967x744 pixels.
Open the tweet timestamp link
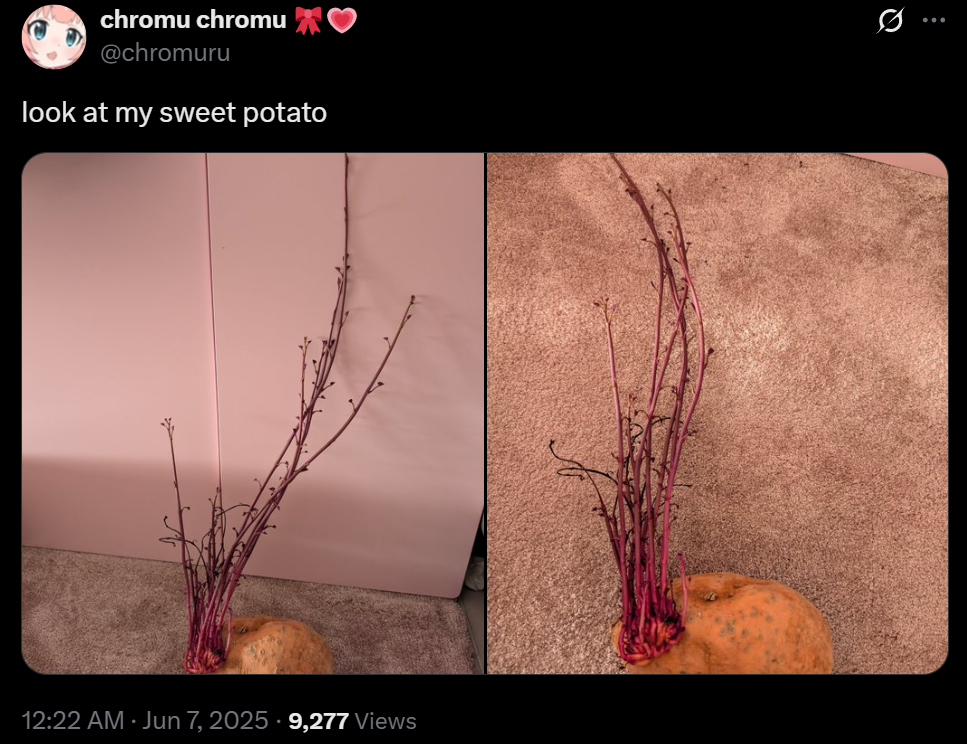click(x=145, y=720)
